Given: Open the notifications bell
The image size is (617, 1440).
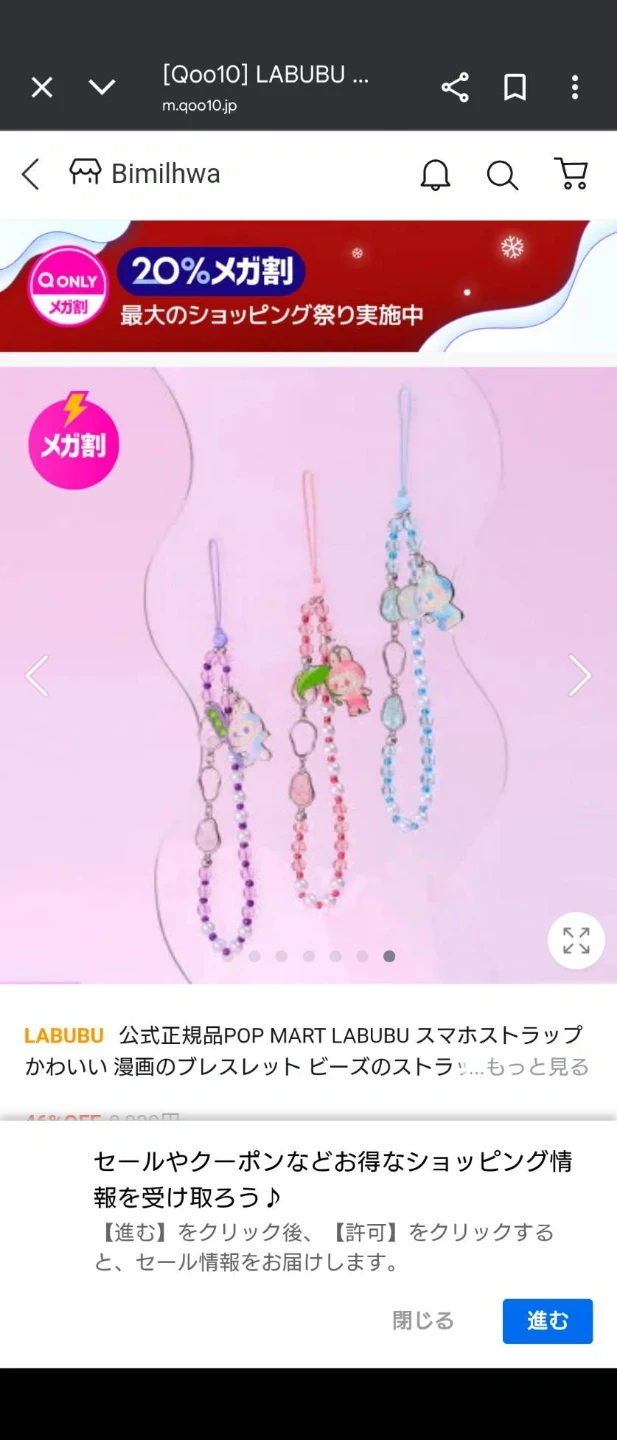Looking at the screenshot, I should point(435,175).
